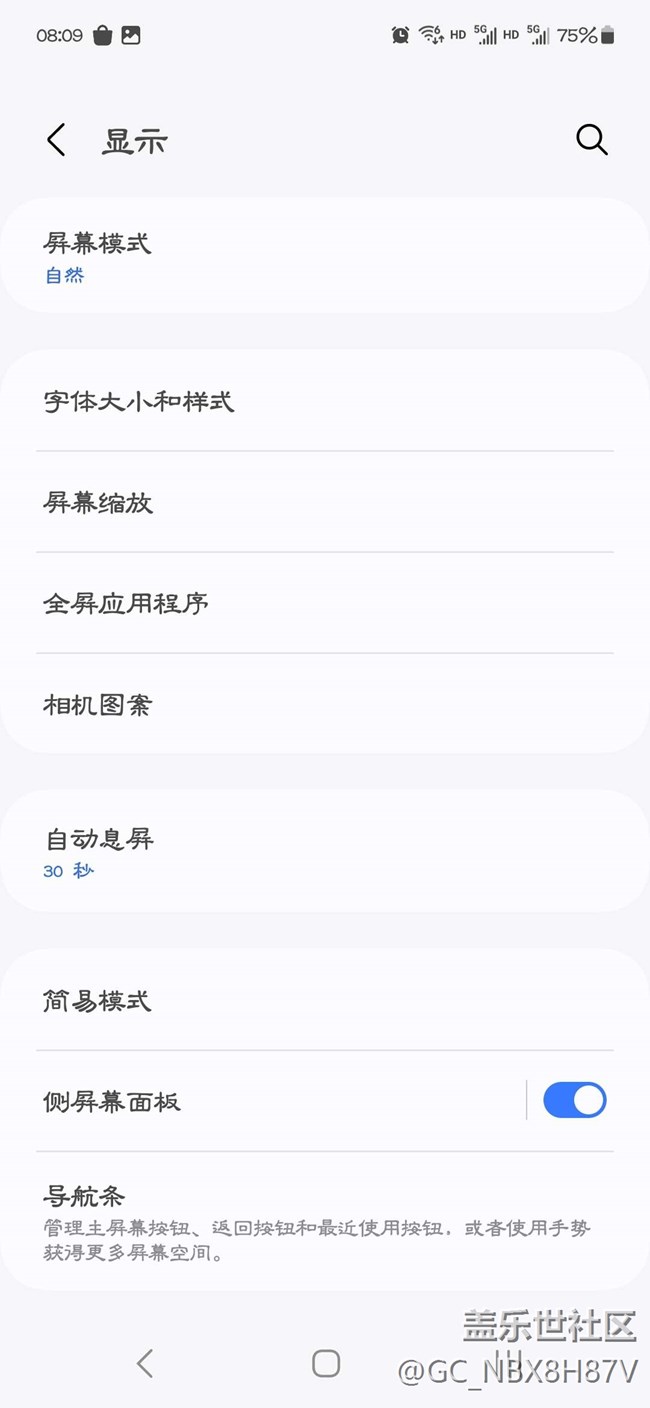This screenshot has width=650, height=1408.
Task: Open 相机图案 setting
Action: [x=324, y=704]
